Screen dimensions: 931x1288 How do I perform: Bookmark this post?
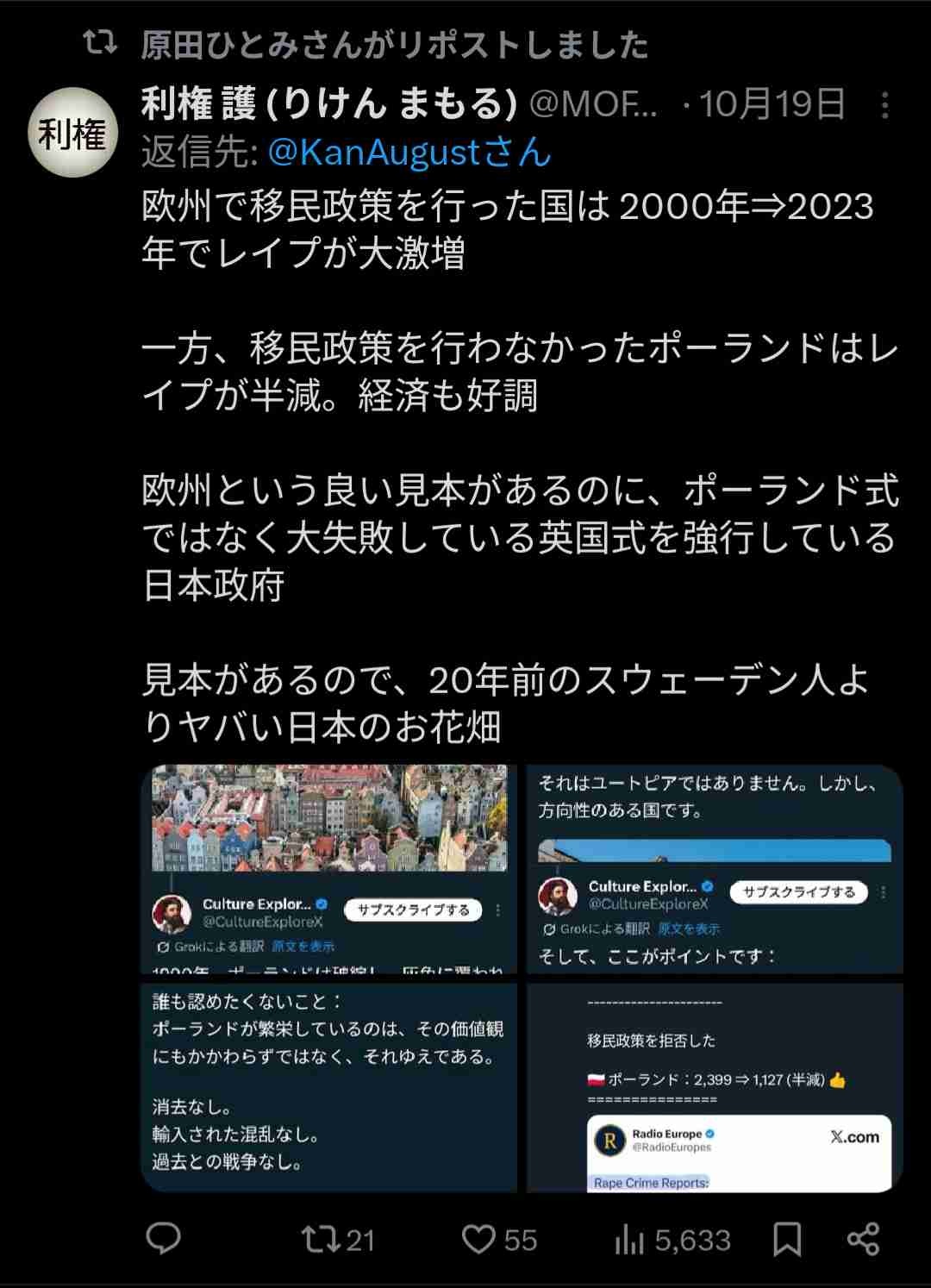(x=787, y=1240)
